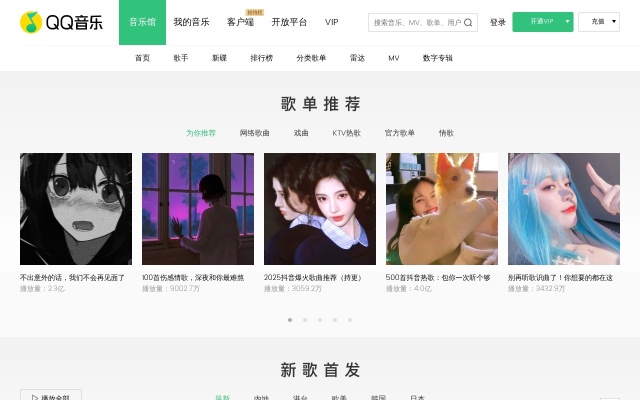
Task: Go to 分类歌单
Action: (x=311, y=58)
